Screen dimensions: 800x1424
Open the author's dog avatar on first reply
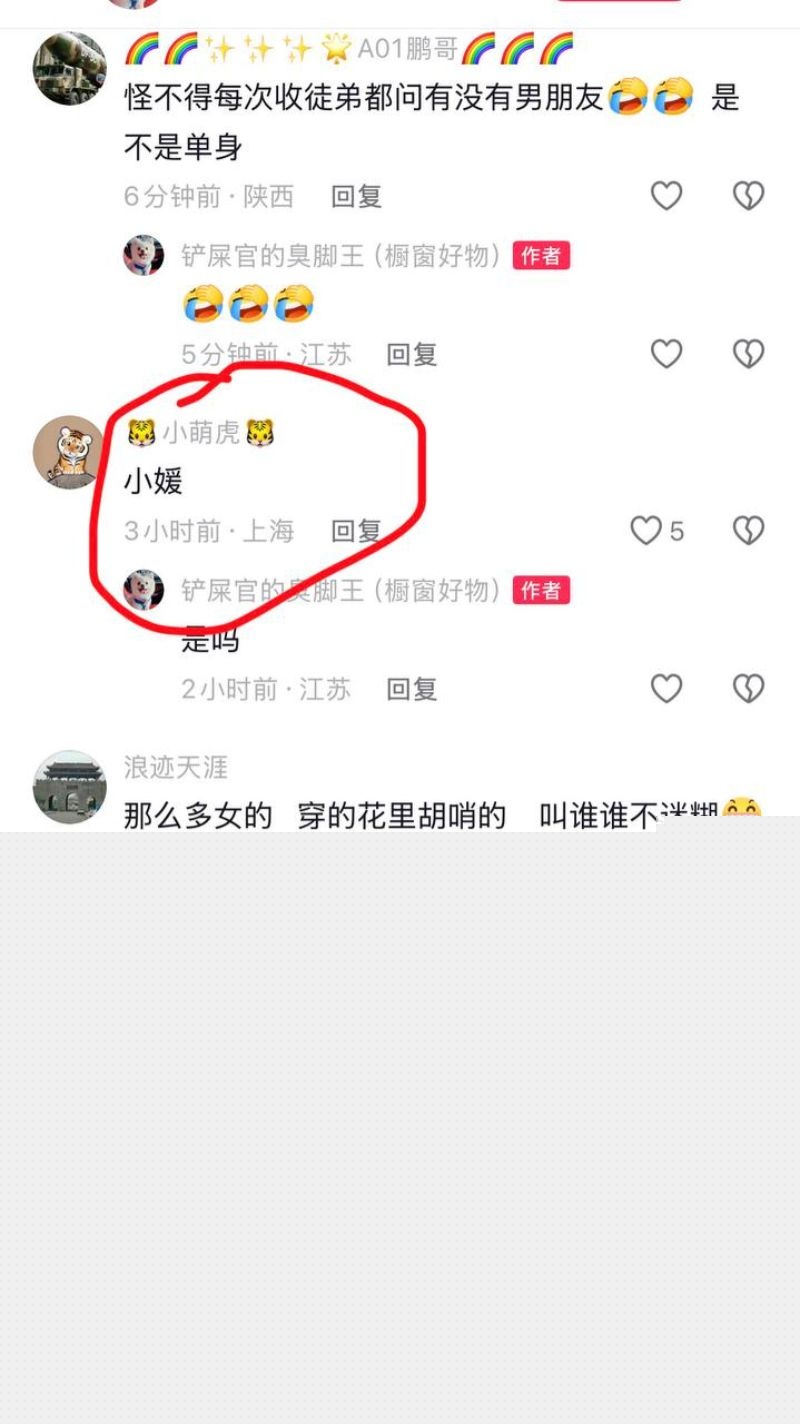pos(143,257)
